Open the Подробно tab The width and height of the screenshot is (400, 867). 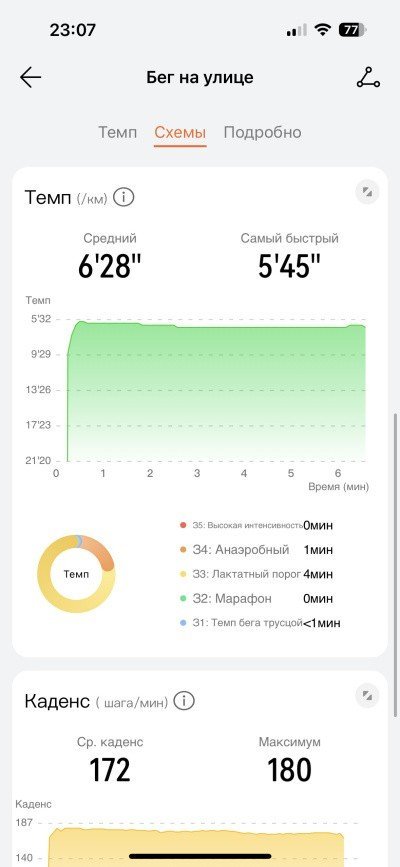click(262, 133)
